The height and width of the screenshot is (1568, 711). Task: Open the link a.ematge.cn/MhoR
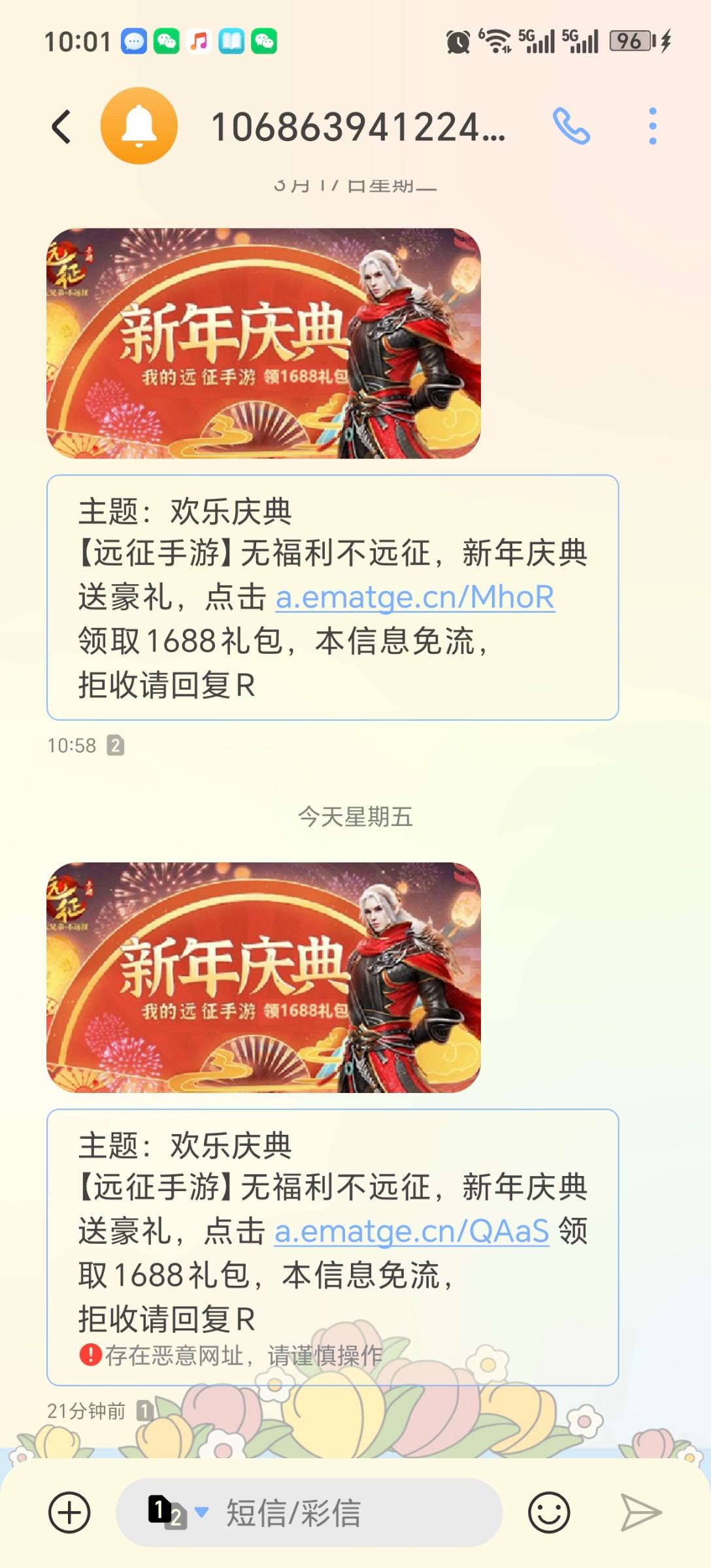point(415,597)
